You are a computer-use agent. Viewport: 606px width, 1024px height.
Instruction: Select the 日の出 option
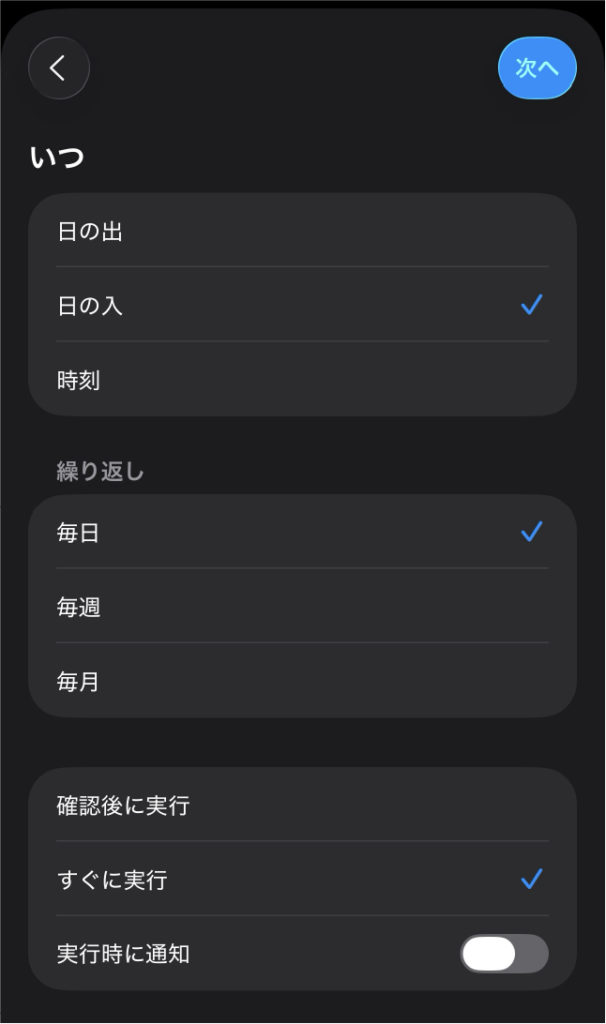click(x=302, y=231)
